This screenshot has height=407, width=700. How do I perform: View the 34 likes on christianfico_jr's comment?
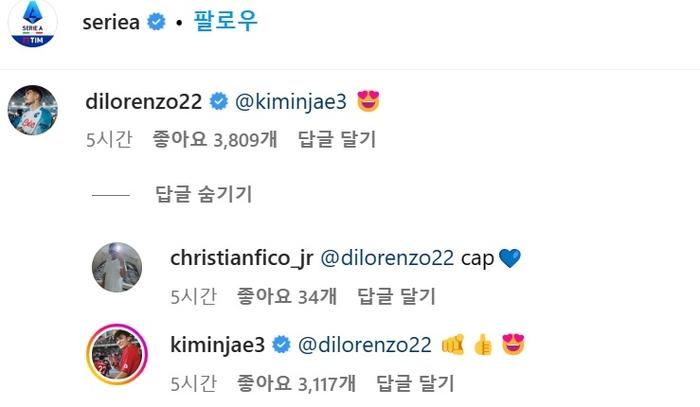(286, 296)
